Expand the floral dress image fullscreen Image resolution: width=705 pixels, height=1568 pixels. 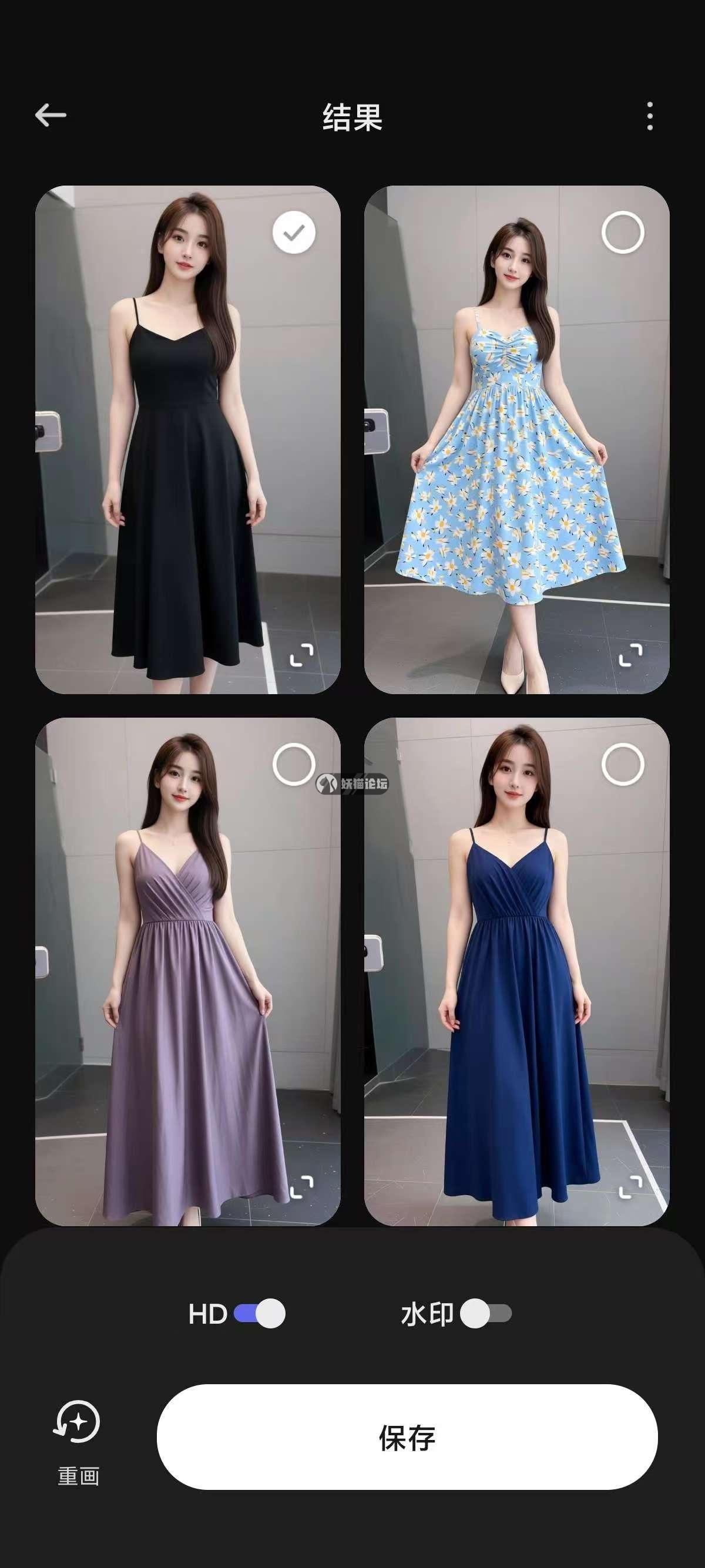[x=630, y=655]
